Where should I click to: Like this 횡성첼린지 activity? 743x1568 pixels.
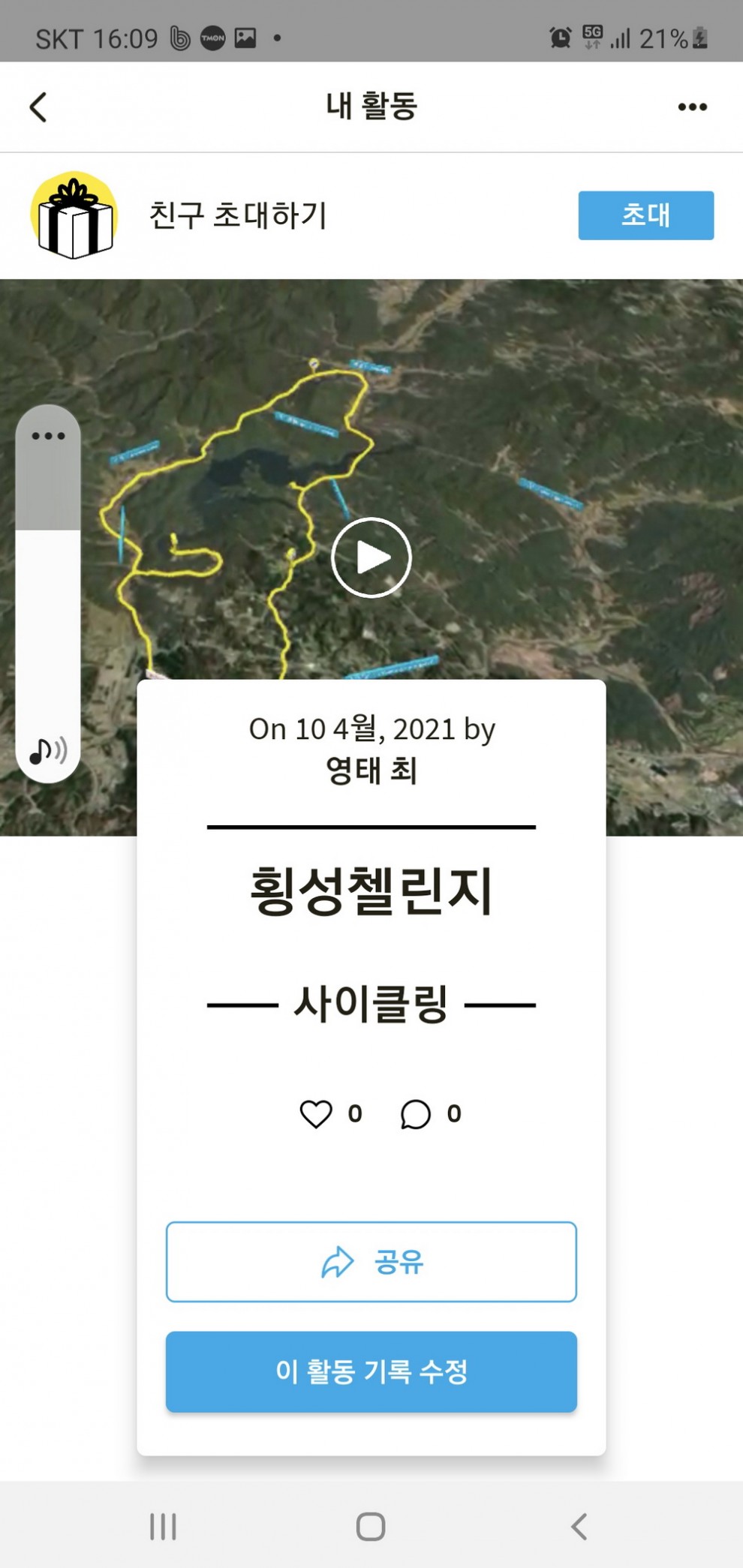(x=316, y=1114)
